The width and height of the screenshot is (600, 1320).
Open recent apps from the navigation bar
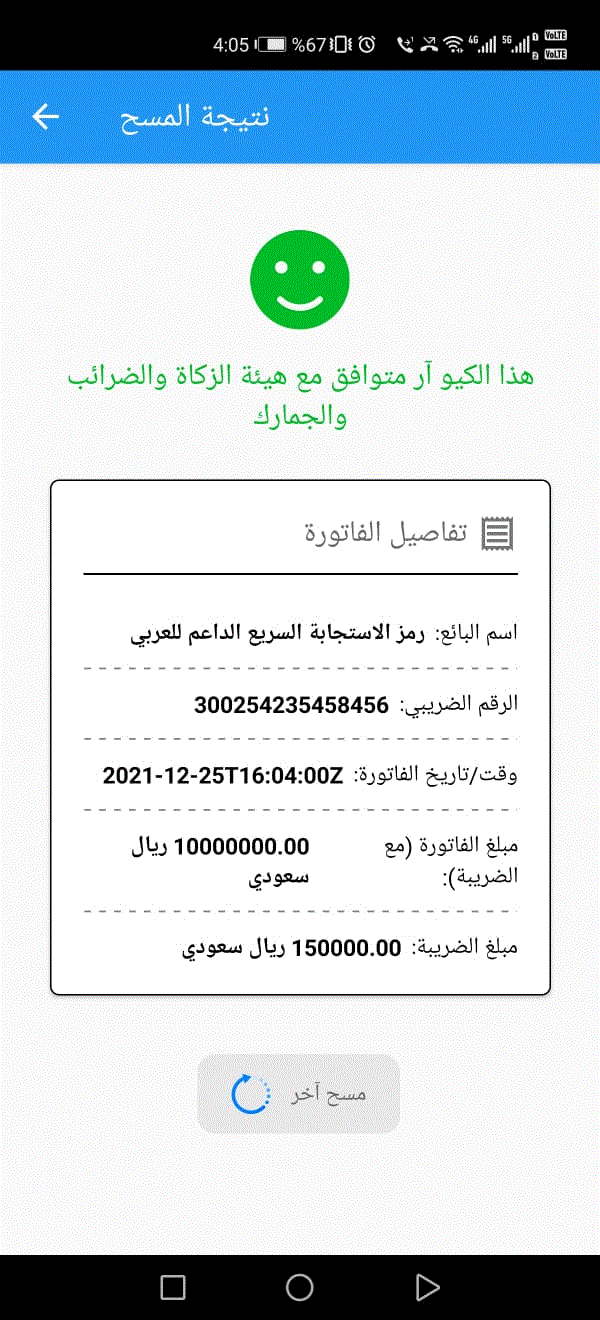[173, 1287]
